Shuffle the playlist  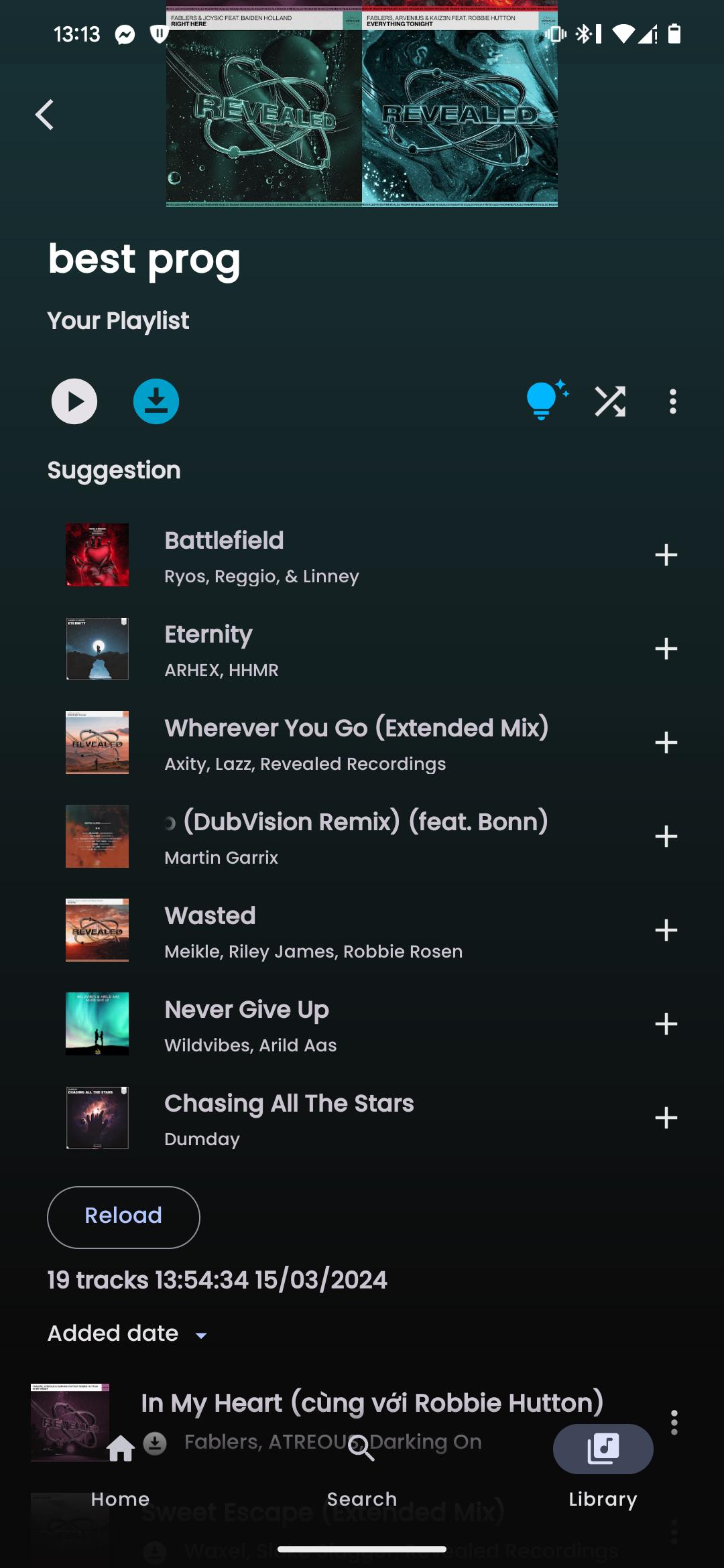[610, 401]
